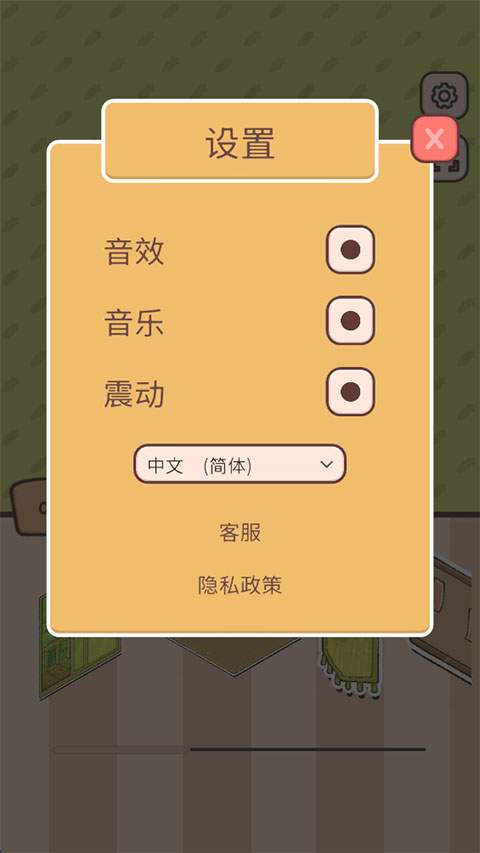The image size is (480, 853).
Task: Toggle the 音效 sound effects option
Action: pos(350,250)
